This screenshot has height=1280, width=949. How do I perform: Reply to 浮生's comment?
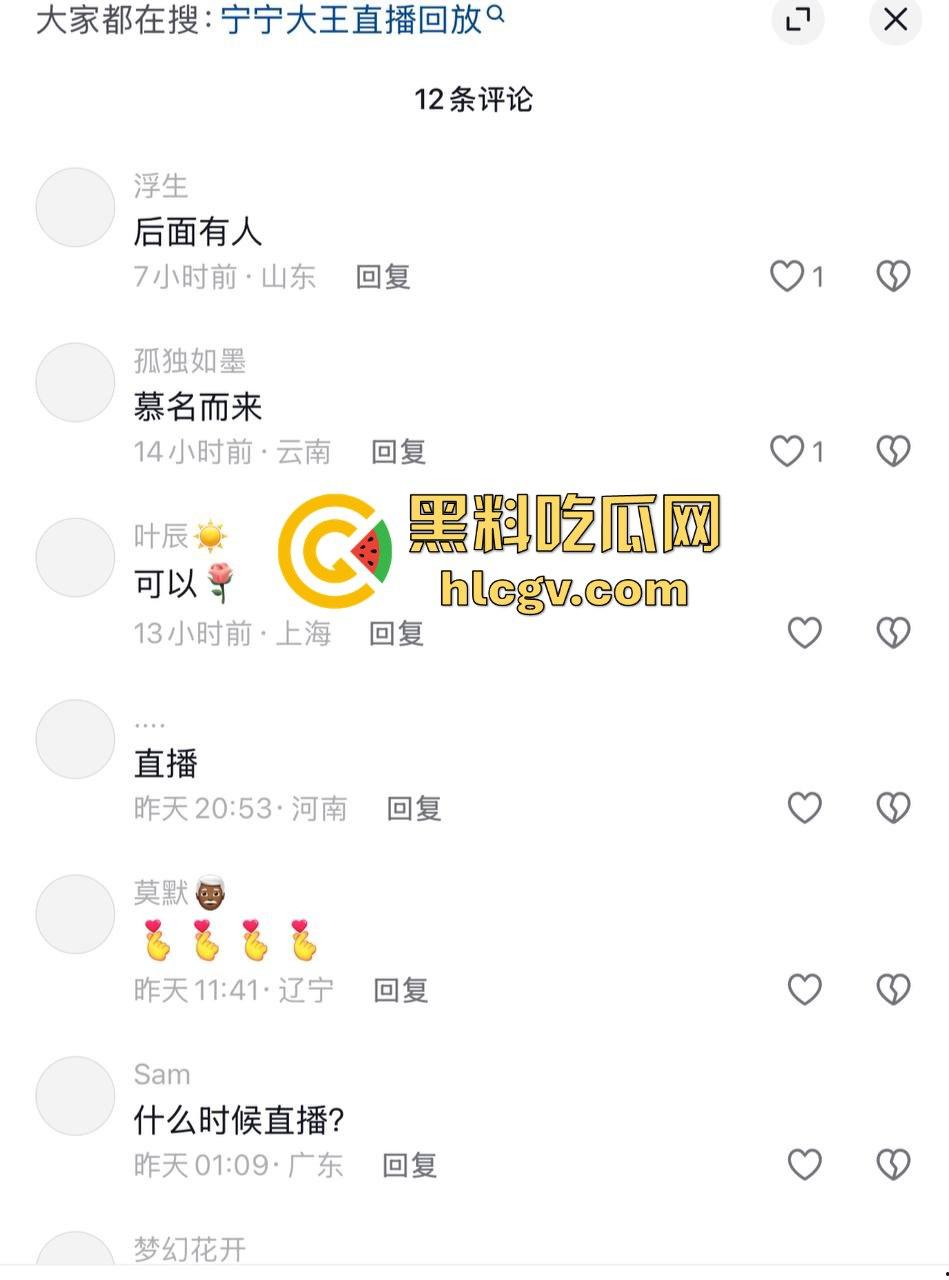[x=383, y=277]
